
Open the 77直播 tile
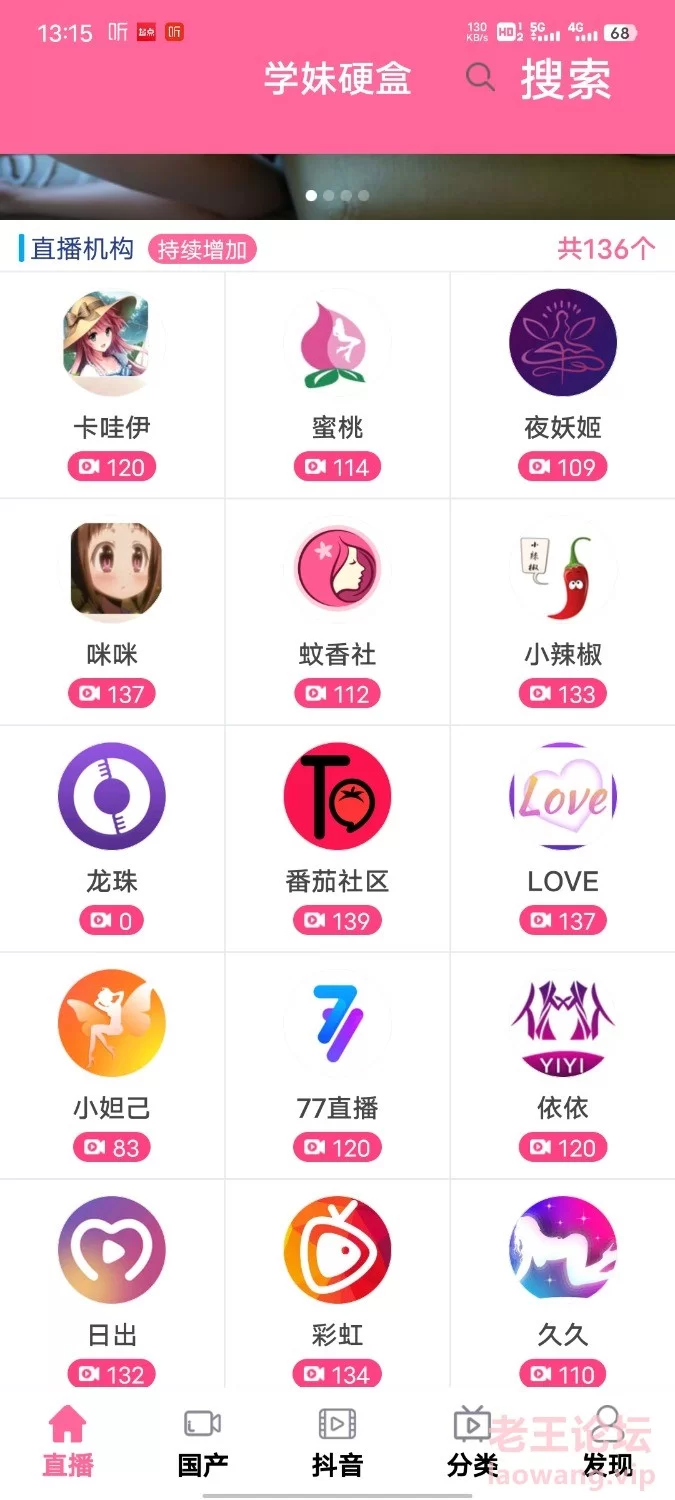tap(338, 1066)
